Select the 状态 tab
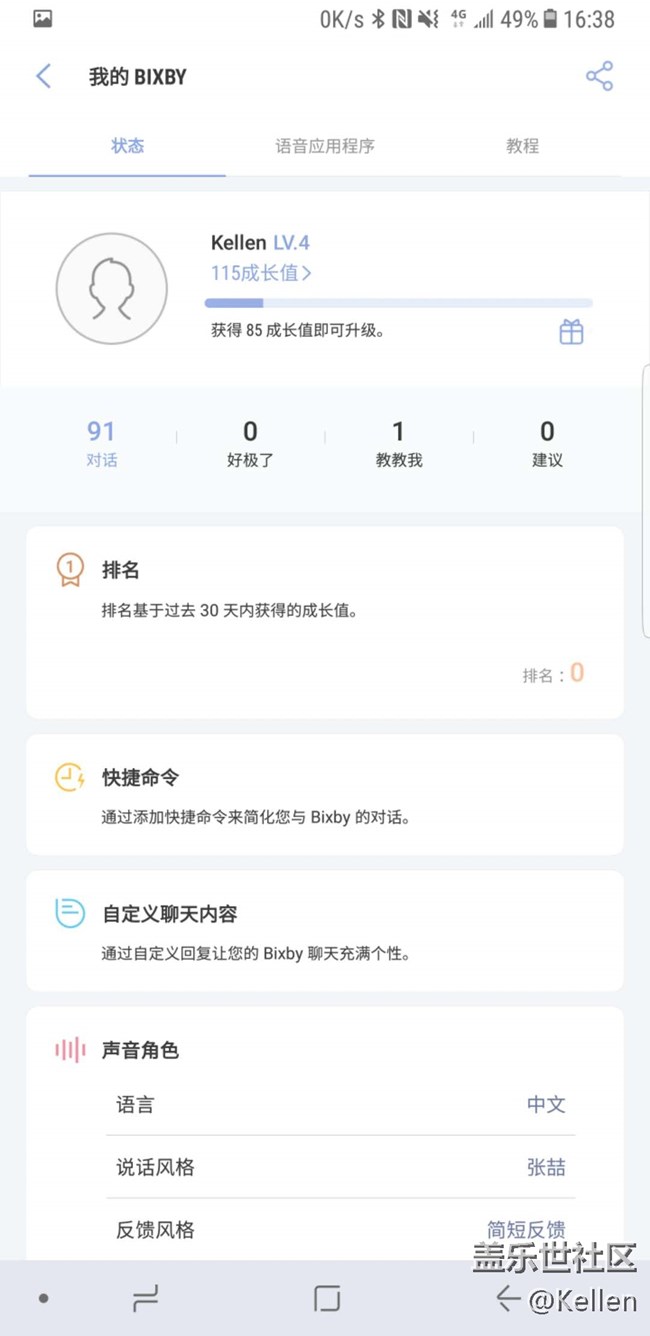Screen dimensions: 650x1336 [x=127, y=146]
